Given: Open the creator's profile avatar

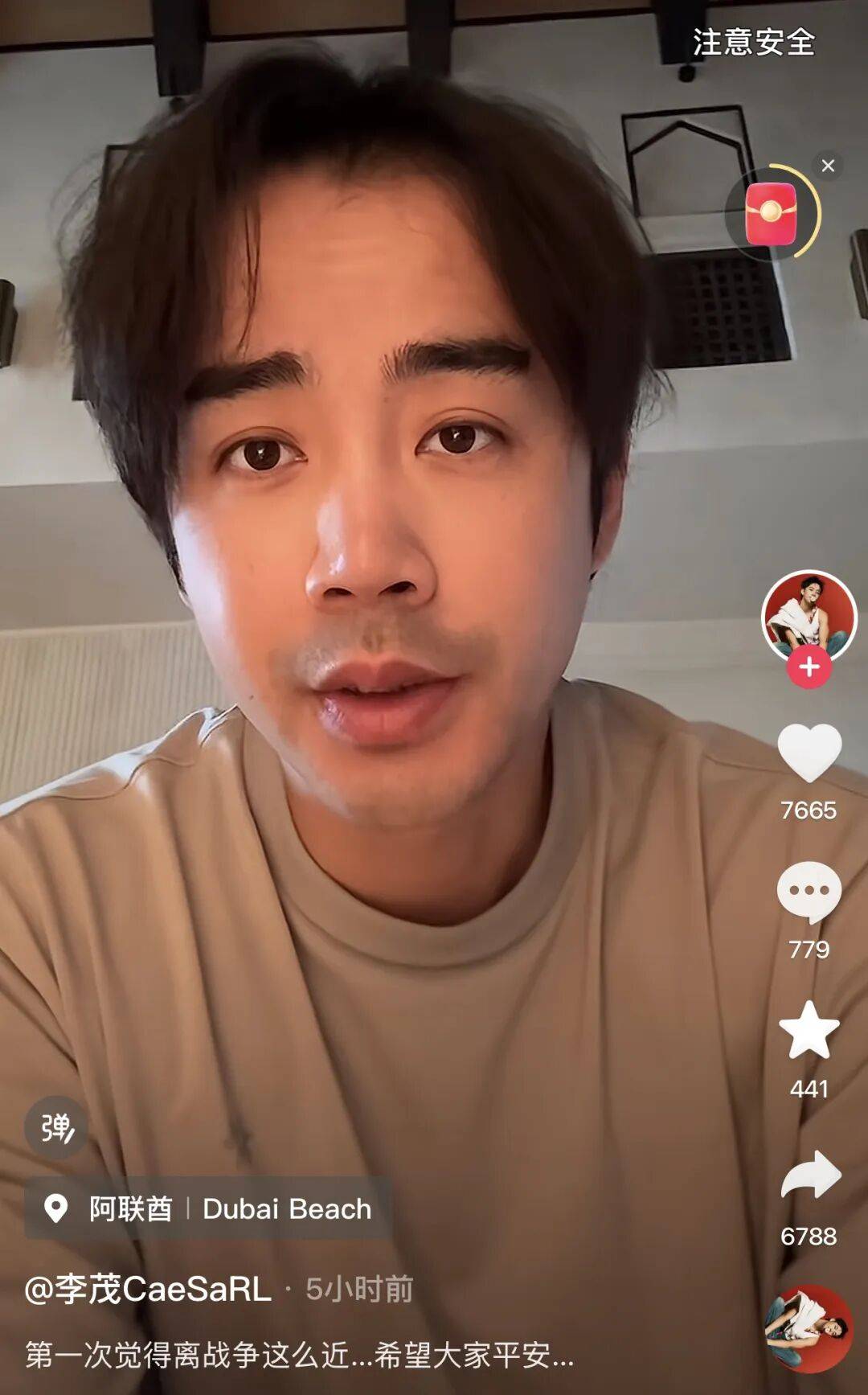Looking at the screenshot, I should (x=809, y=615).
